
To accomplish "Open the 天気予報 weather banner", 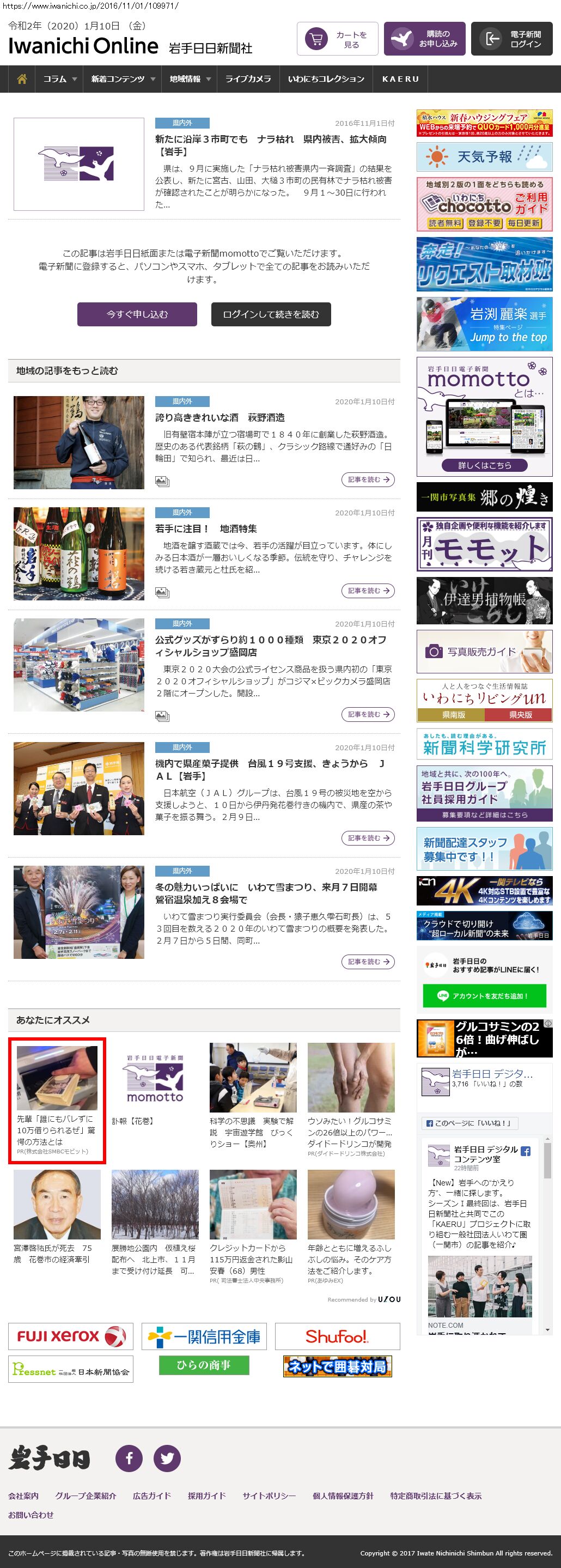I will 484,157.
